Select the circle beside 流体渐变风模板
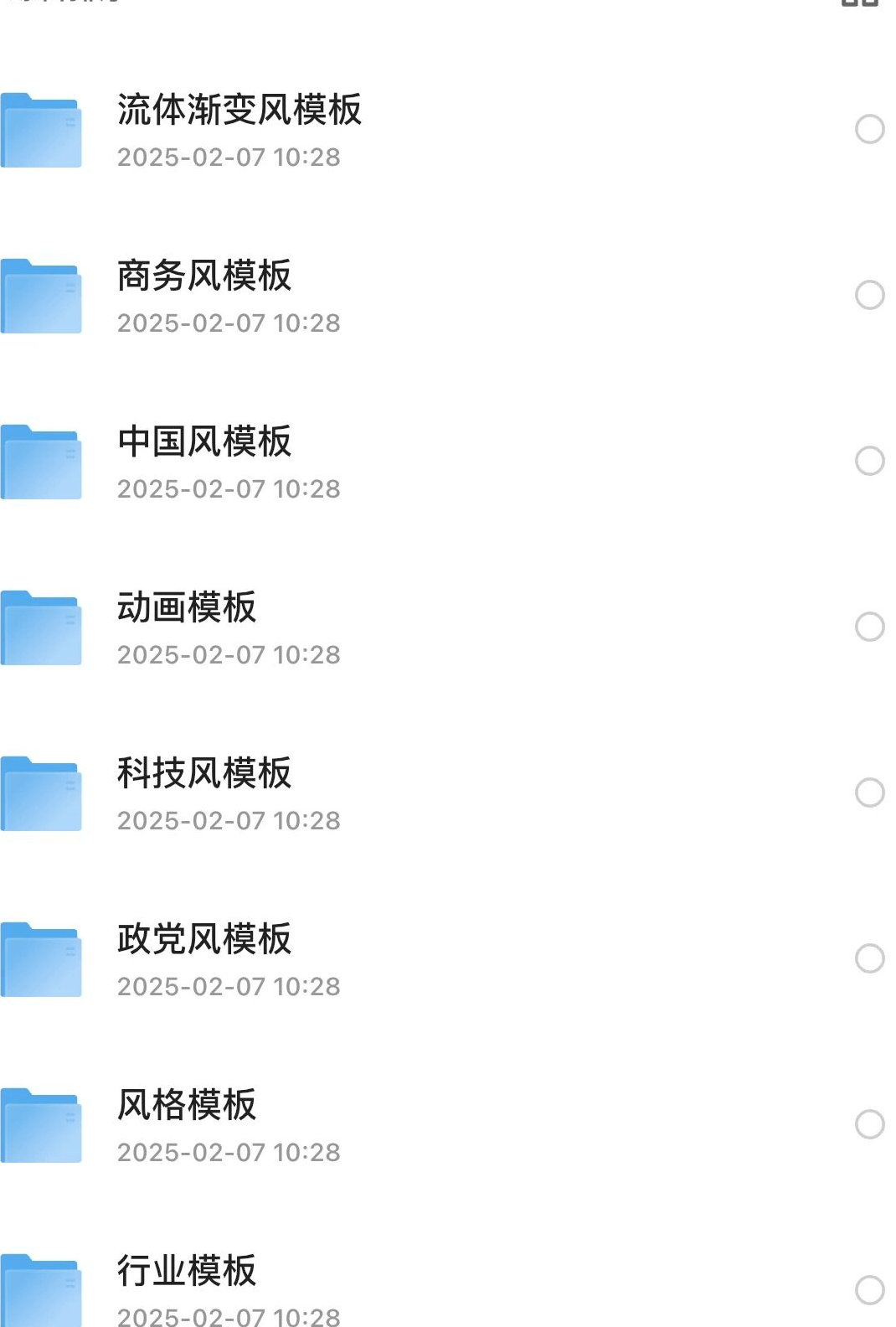Viewport: 896px width, 1327px height. pyautogui.click(x=869, y=129)
